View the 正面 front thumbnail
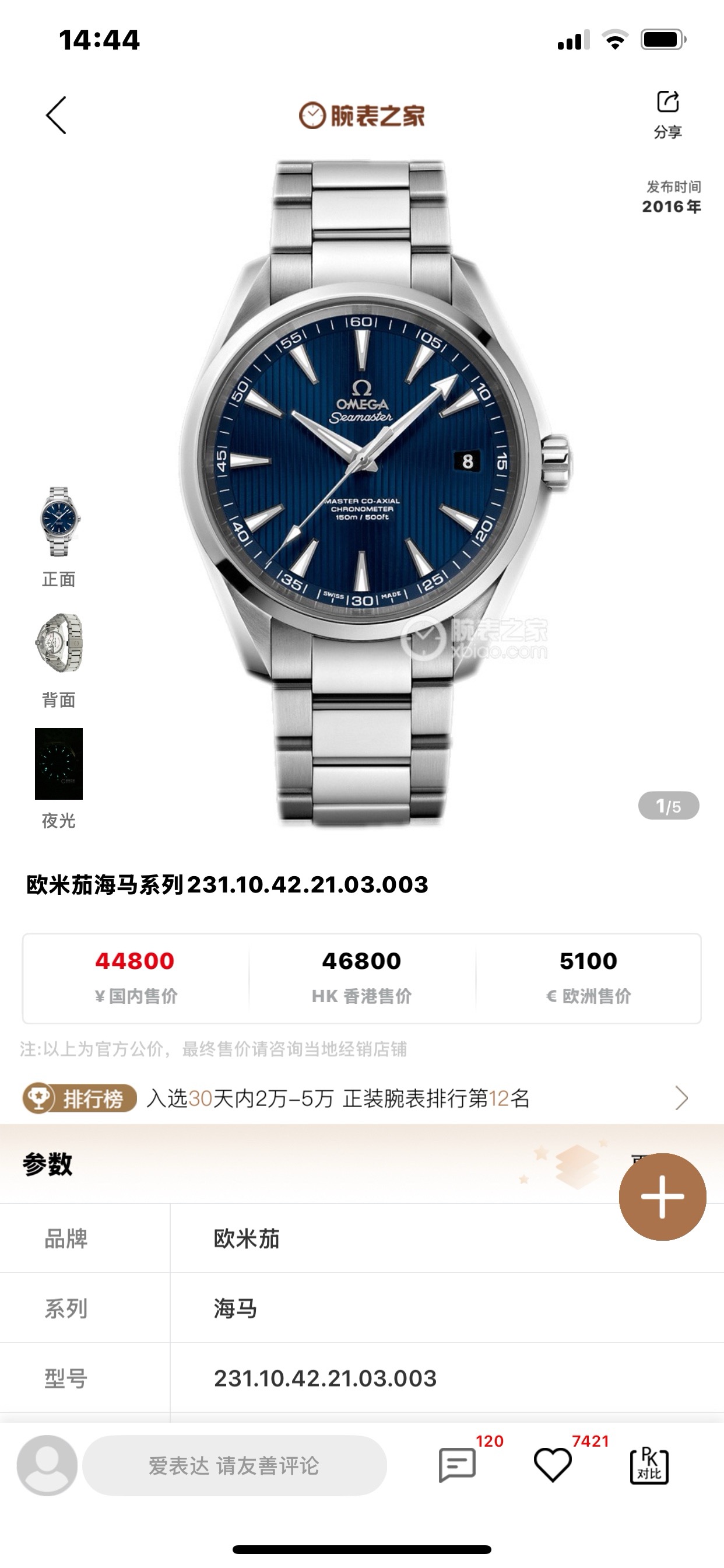724x1568 pixels. tap(58, 522)
